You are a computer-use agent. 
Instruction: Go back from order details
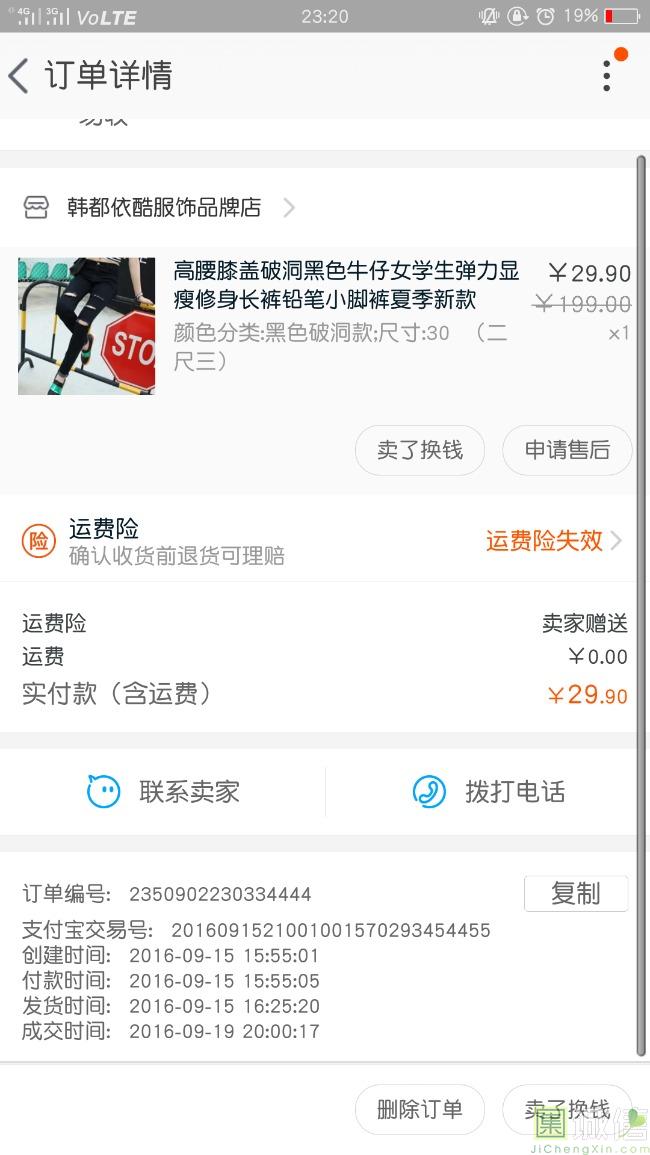(x=20, y=76)
